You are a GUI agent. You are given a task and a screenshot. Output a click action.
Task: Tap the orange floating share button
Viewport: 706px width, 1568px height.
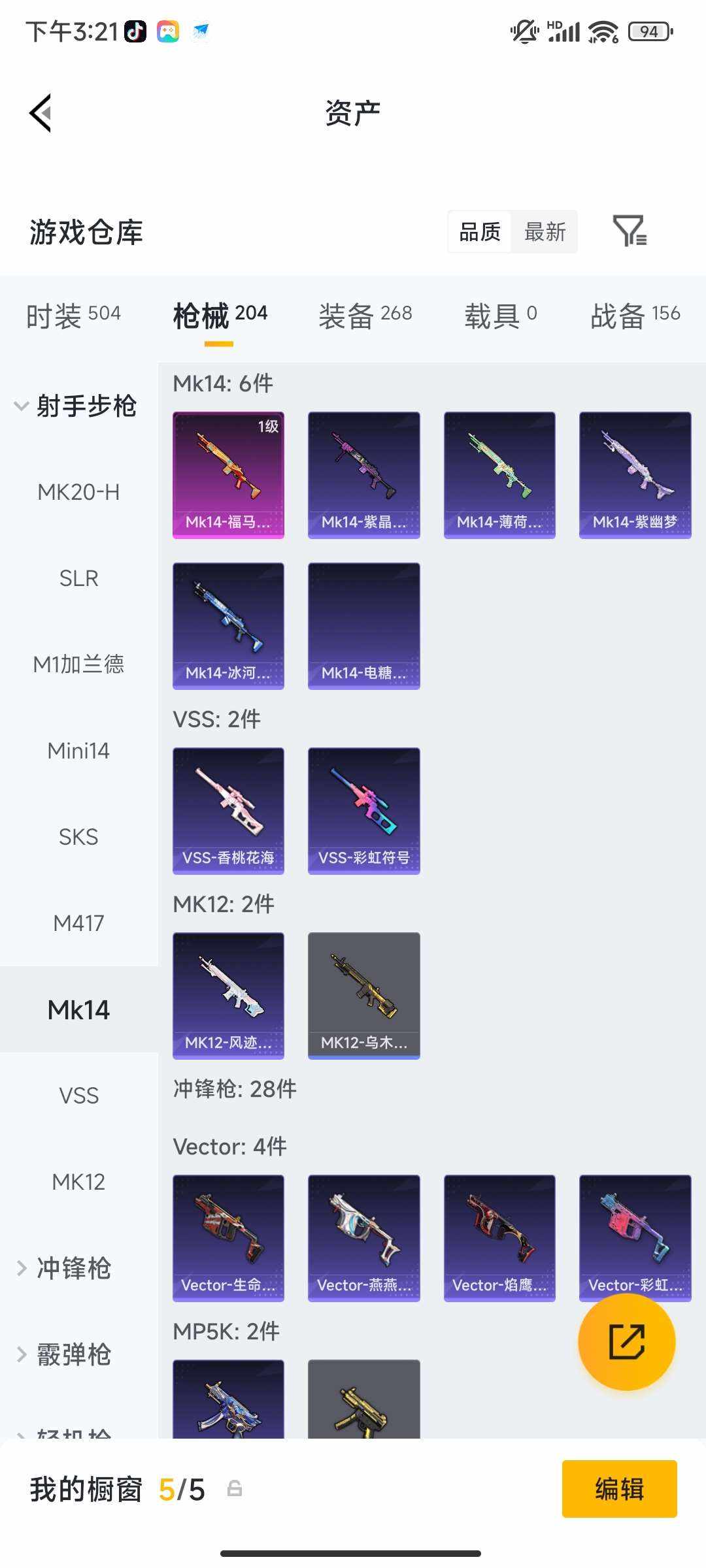pos(626,1341)
